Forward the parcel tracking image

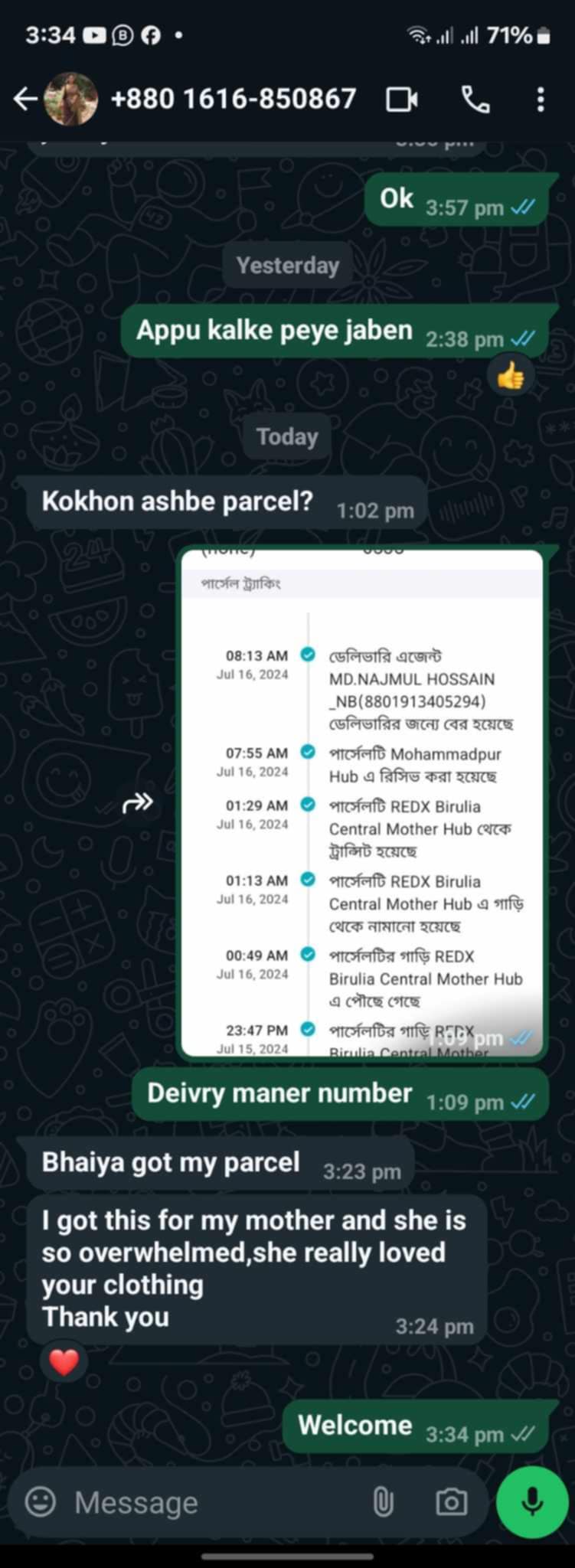[138, 802]
